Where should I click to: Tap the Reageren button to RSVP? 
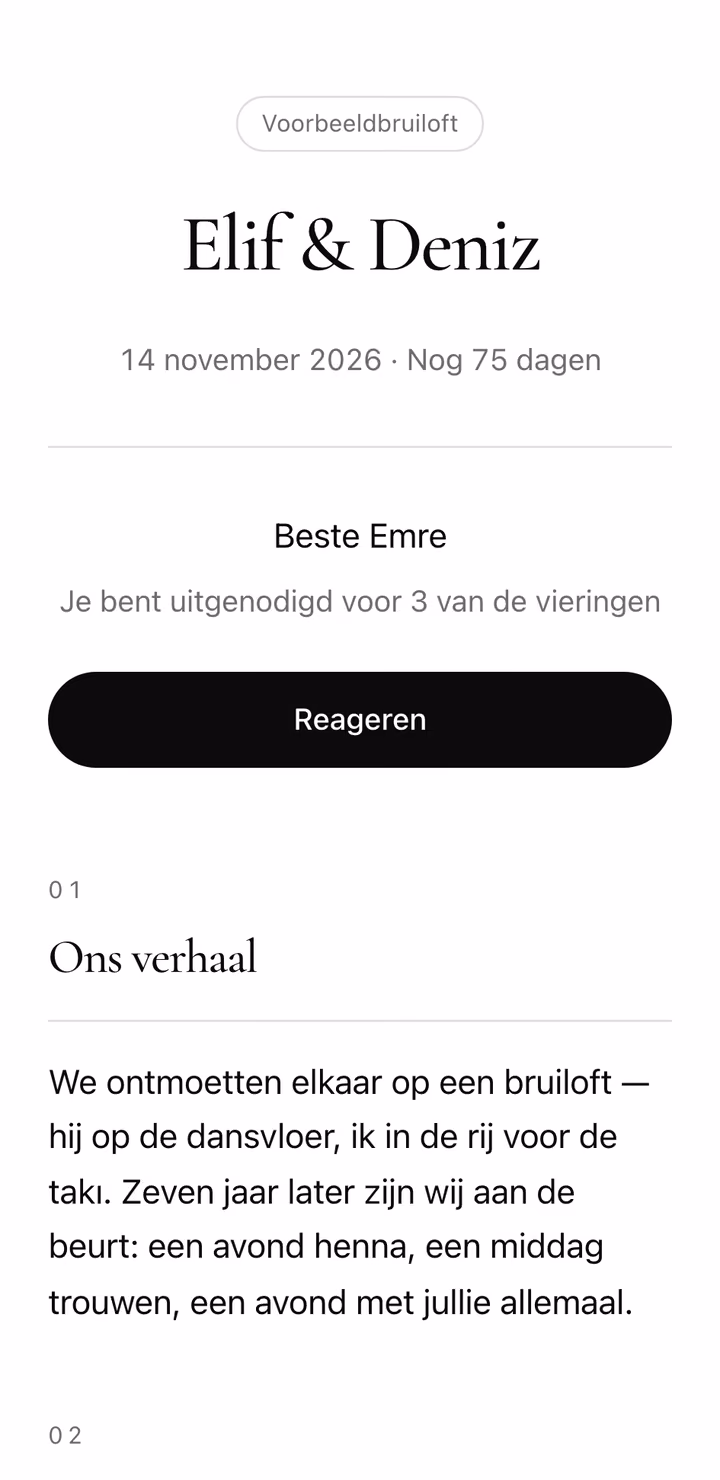pos(360,720)
